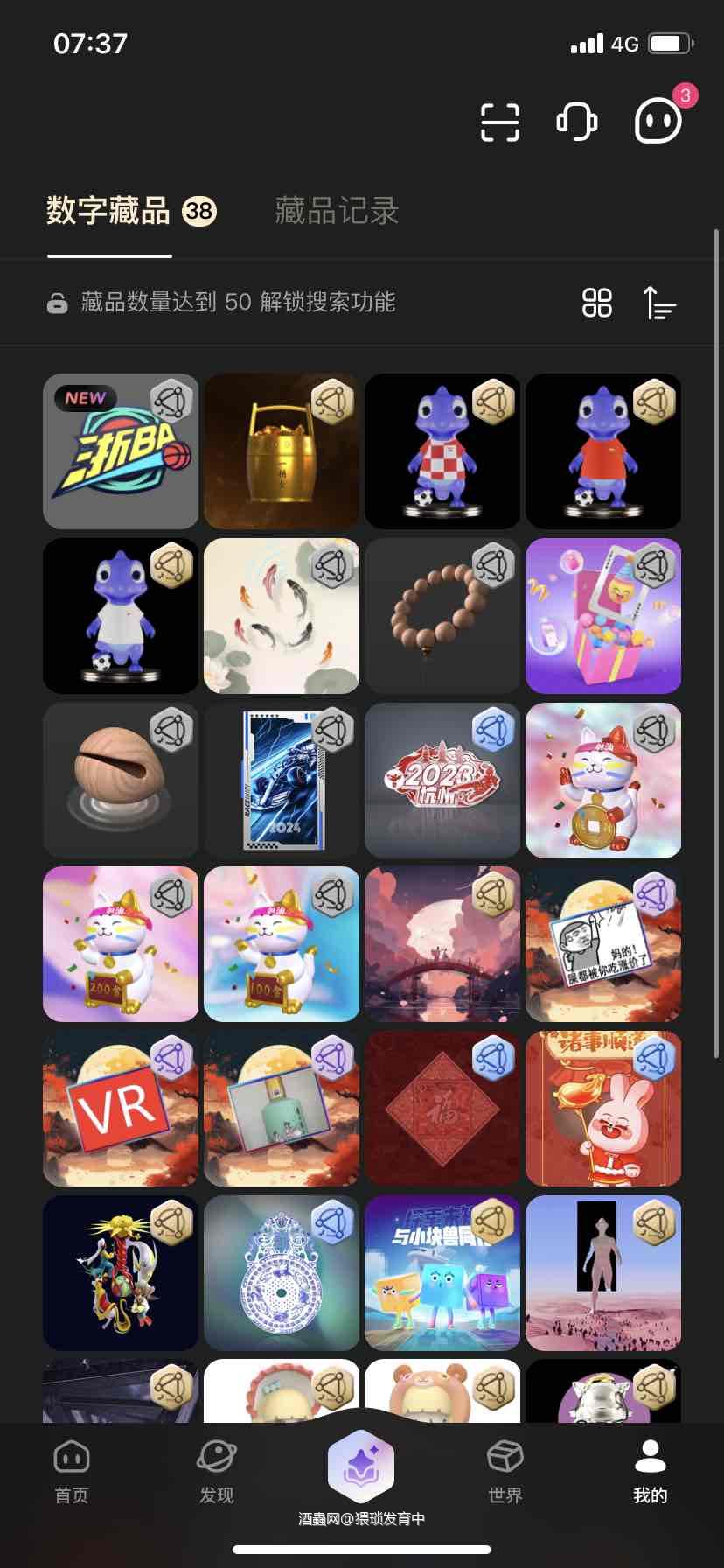724x1568 pixels.
Task: Open the 2024 racing car card
Action: pyautogui.click(x=282, y=780)
